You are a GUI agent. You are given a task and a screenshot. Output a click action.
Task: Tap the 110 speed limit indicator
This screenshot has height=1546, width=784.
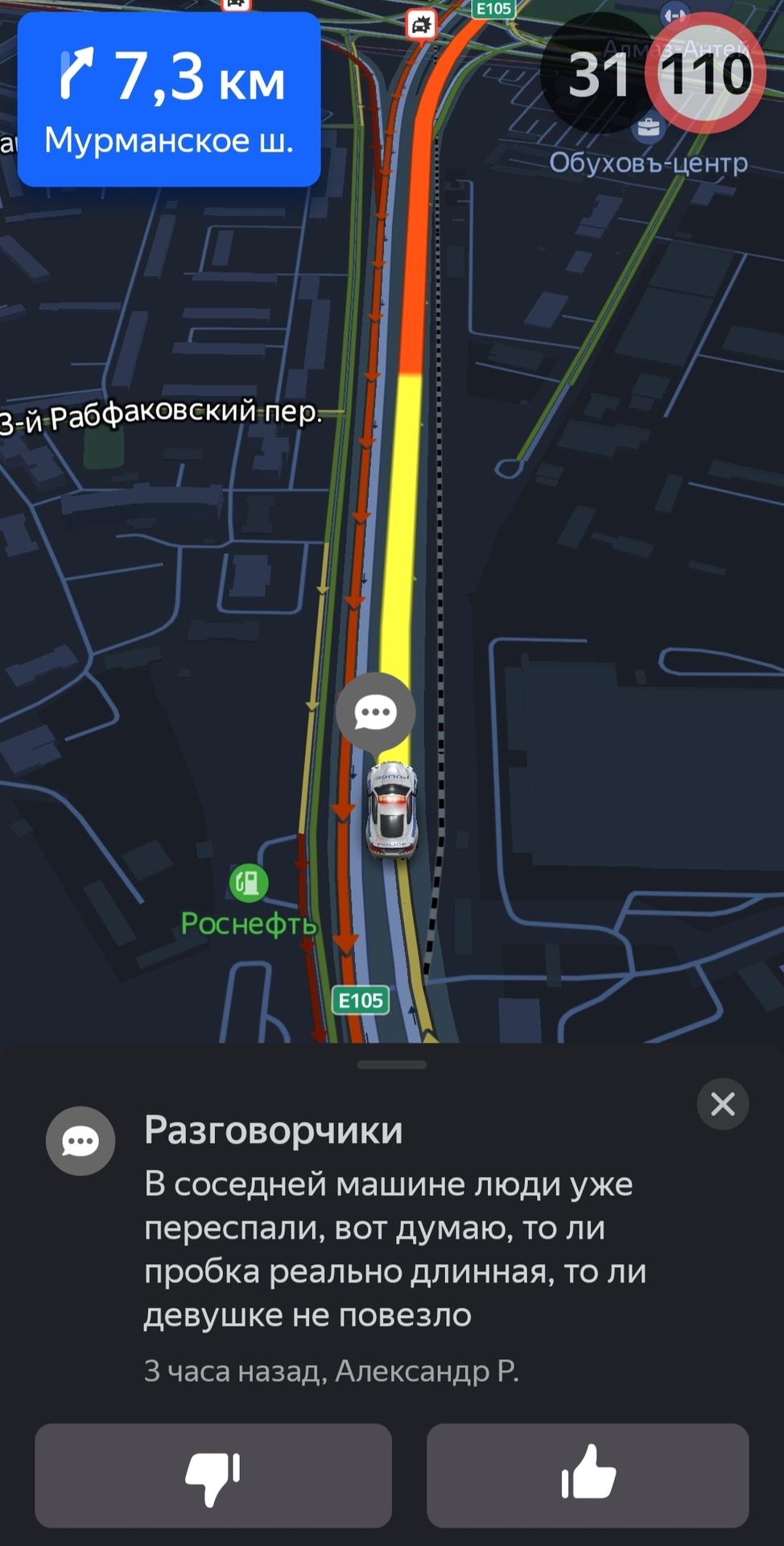pyautogui.click(x=705, y=74)
